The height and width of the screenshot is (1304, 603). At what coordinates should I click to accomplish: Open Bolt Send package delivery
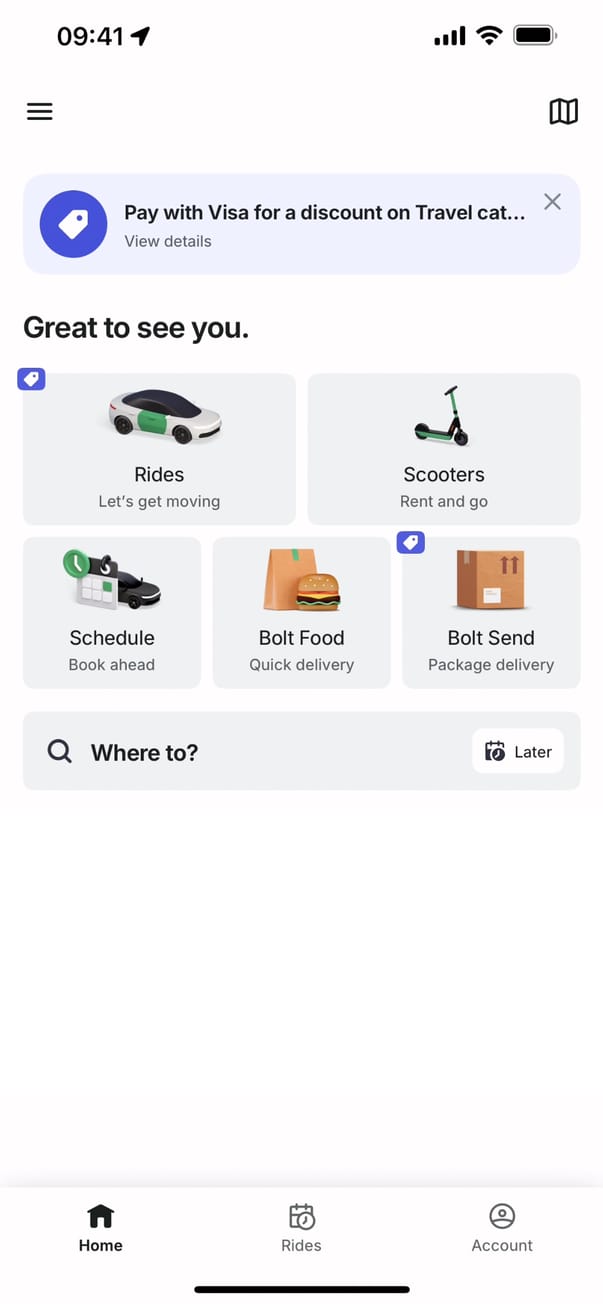coord(491,612)
